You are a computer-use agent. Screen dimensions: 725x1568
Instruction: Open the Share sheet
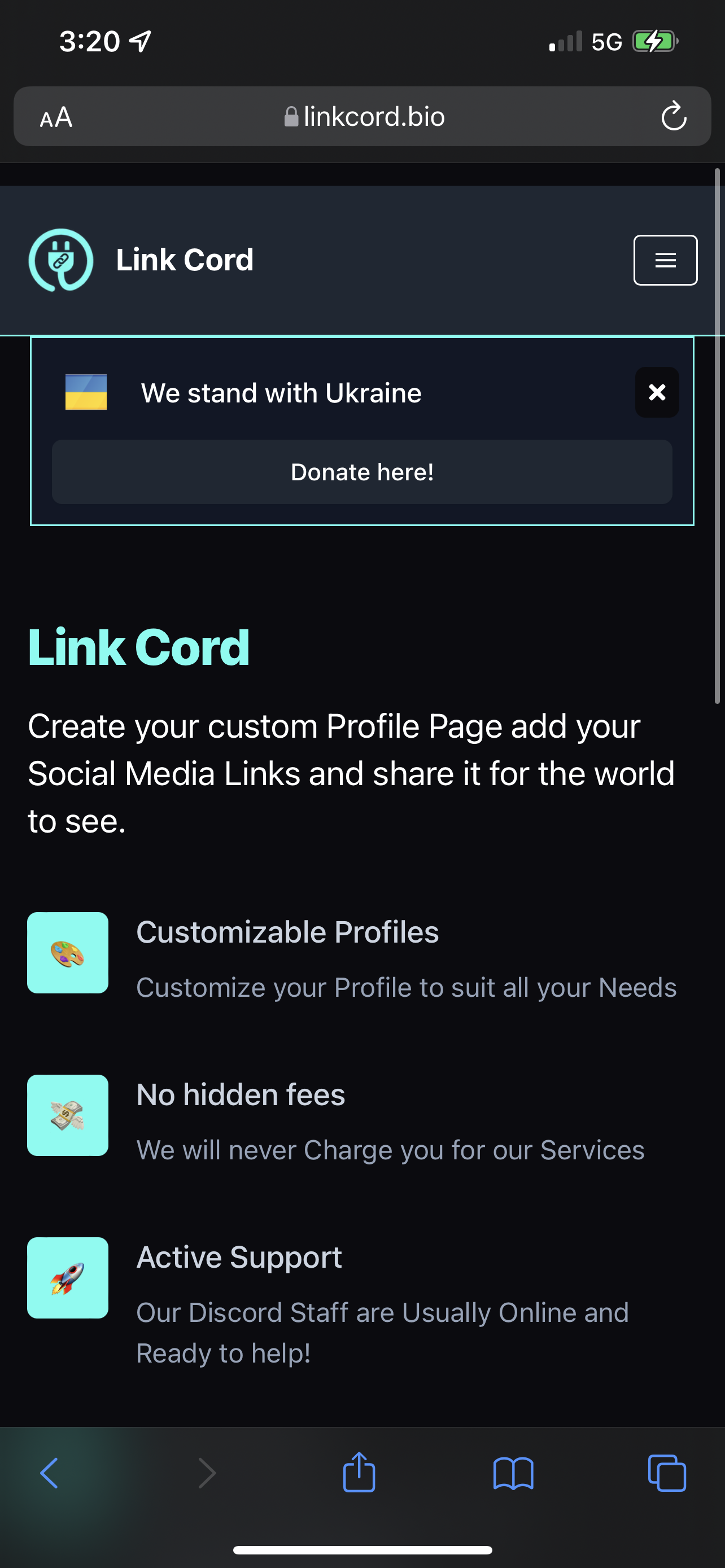[x=360, y=1474]
